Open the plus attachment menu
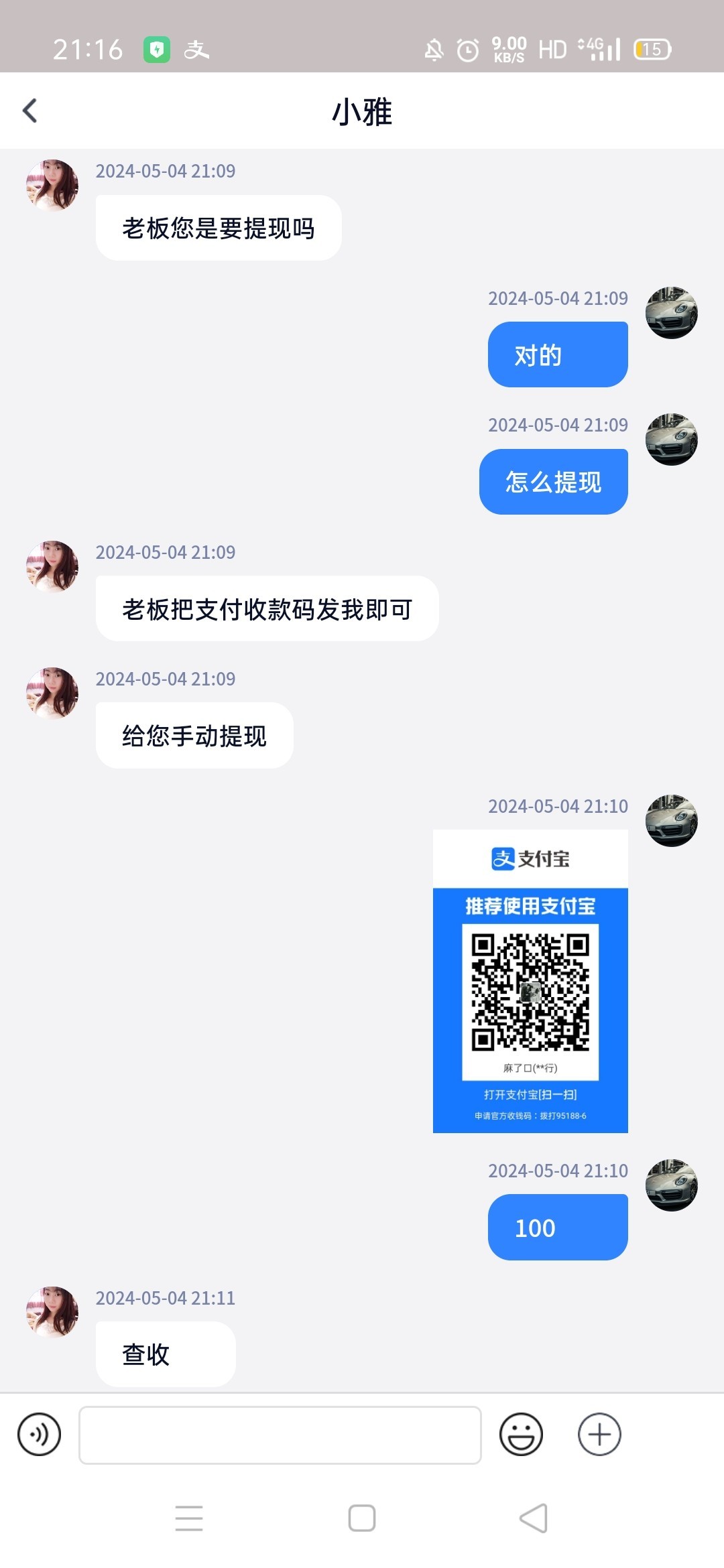Screen dimensions: 724x1568 [599, 1435]
